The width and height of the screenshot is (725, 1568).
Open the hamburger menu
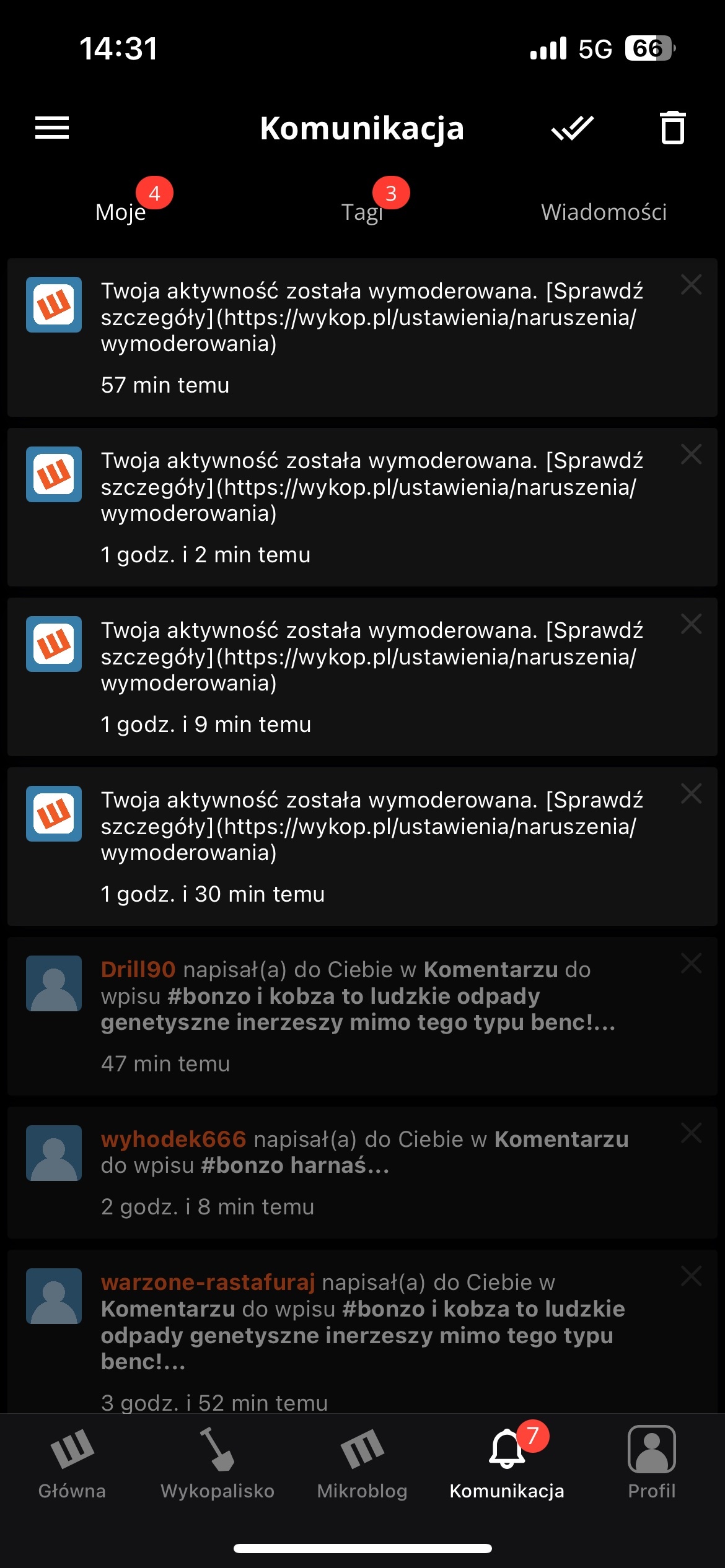coord(52,128)
